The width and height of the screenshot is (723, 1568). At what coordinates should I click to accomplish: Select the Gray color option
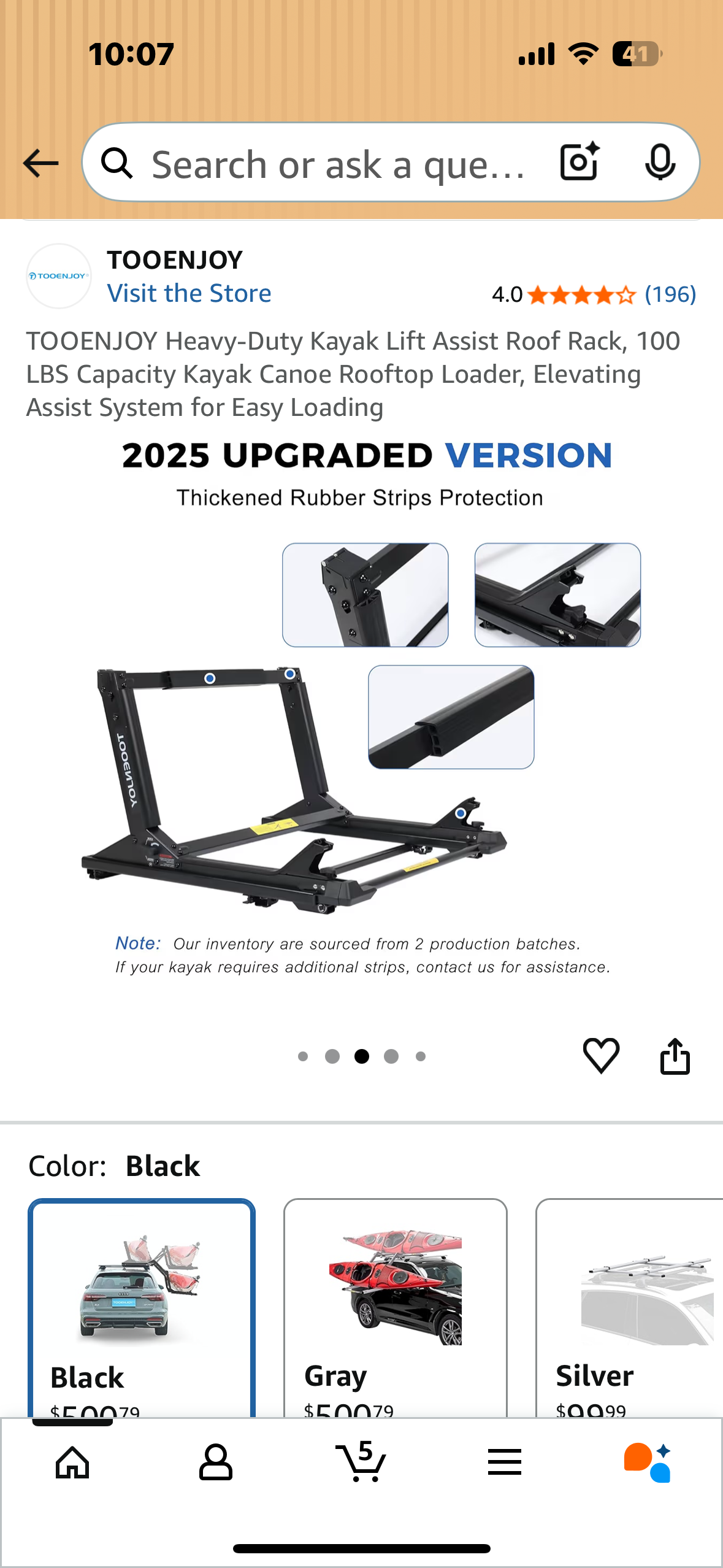(x=395, y=1307)
